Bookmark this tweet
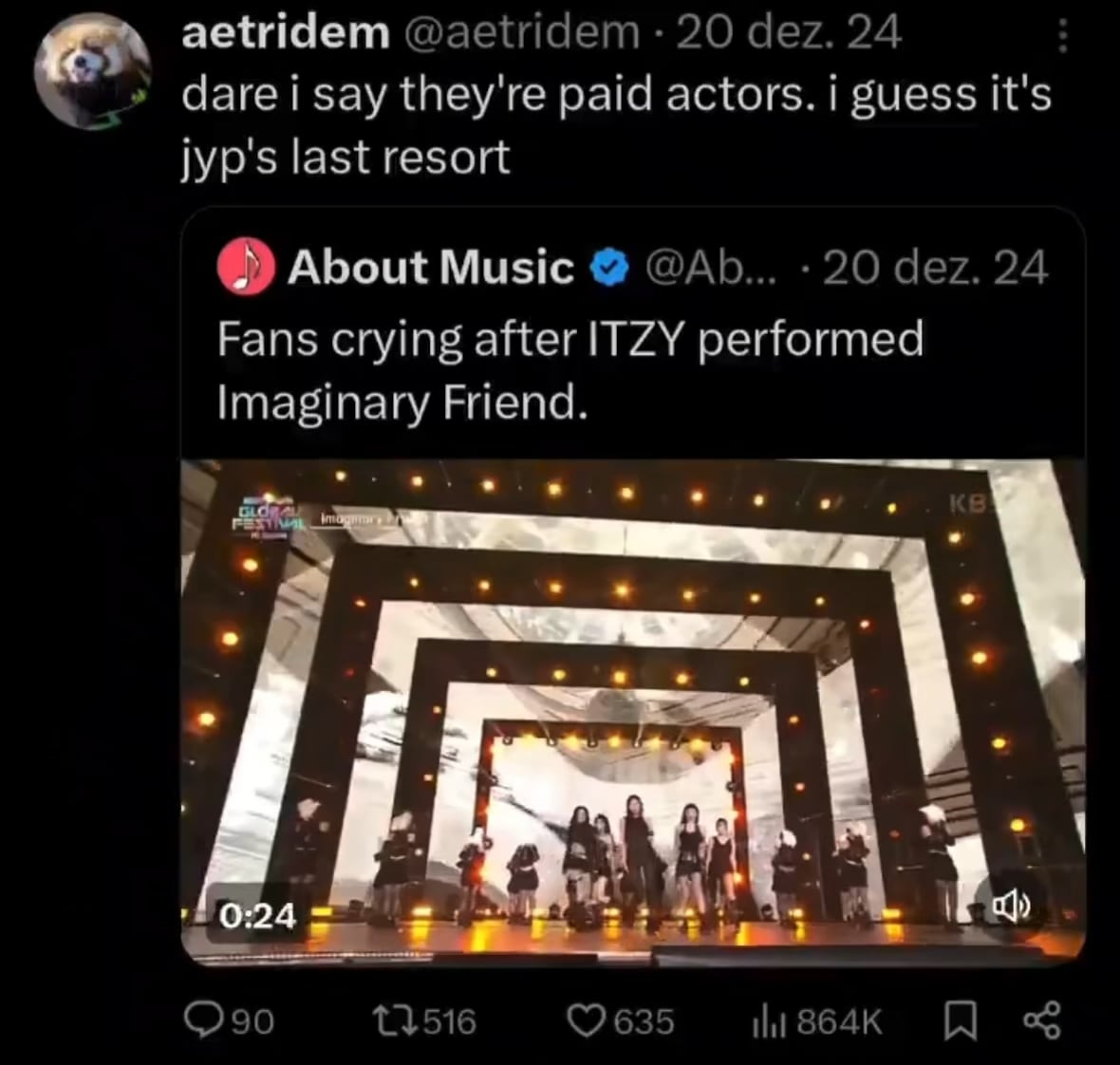The image size is (1120, 1065). (961, 1021)
